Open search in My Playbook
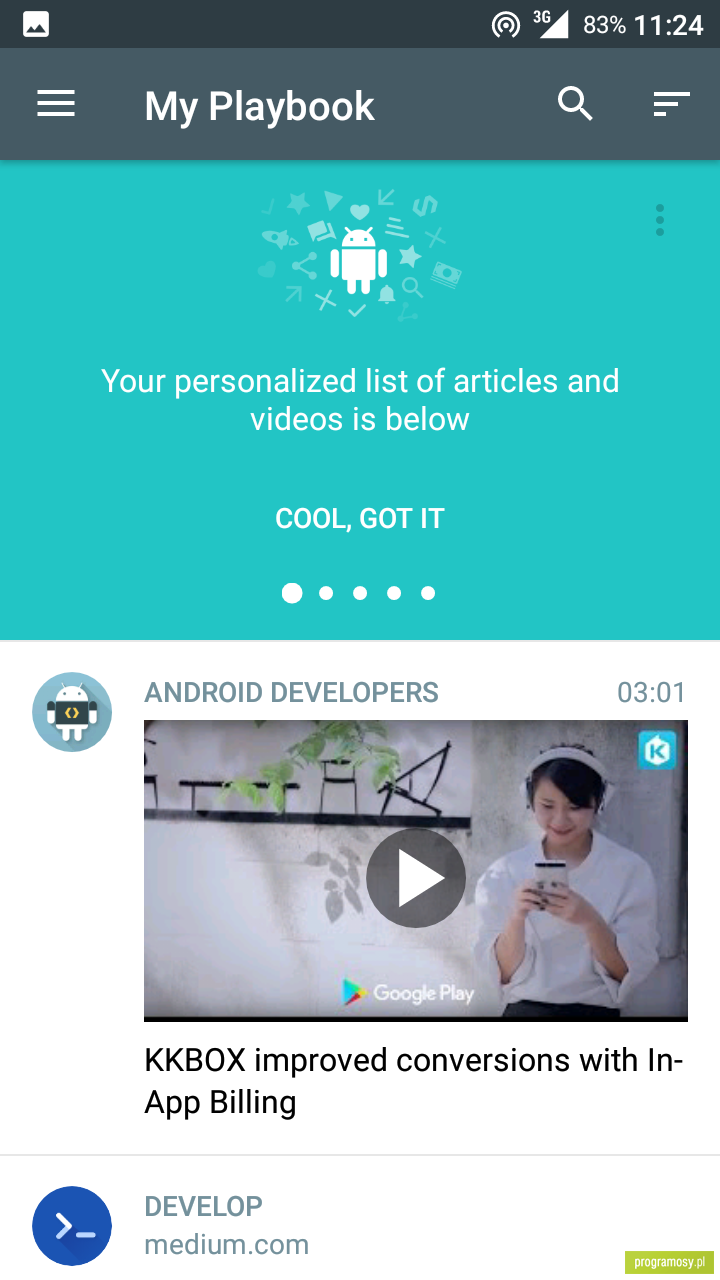Image resolution: width=720 pixels, height=1280 pixels. point(575,104)
